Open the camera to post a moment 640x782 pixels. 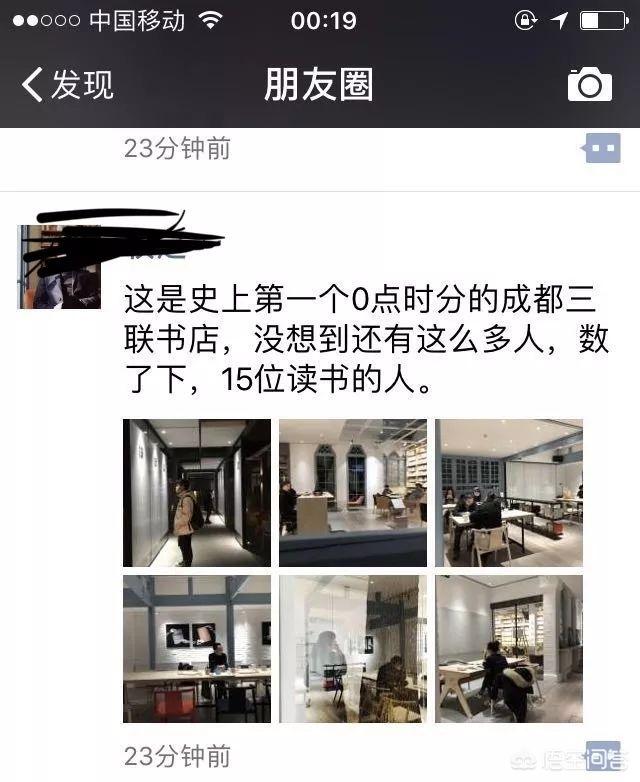click(589, 85)
